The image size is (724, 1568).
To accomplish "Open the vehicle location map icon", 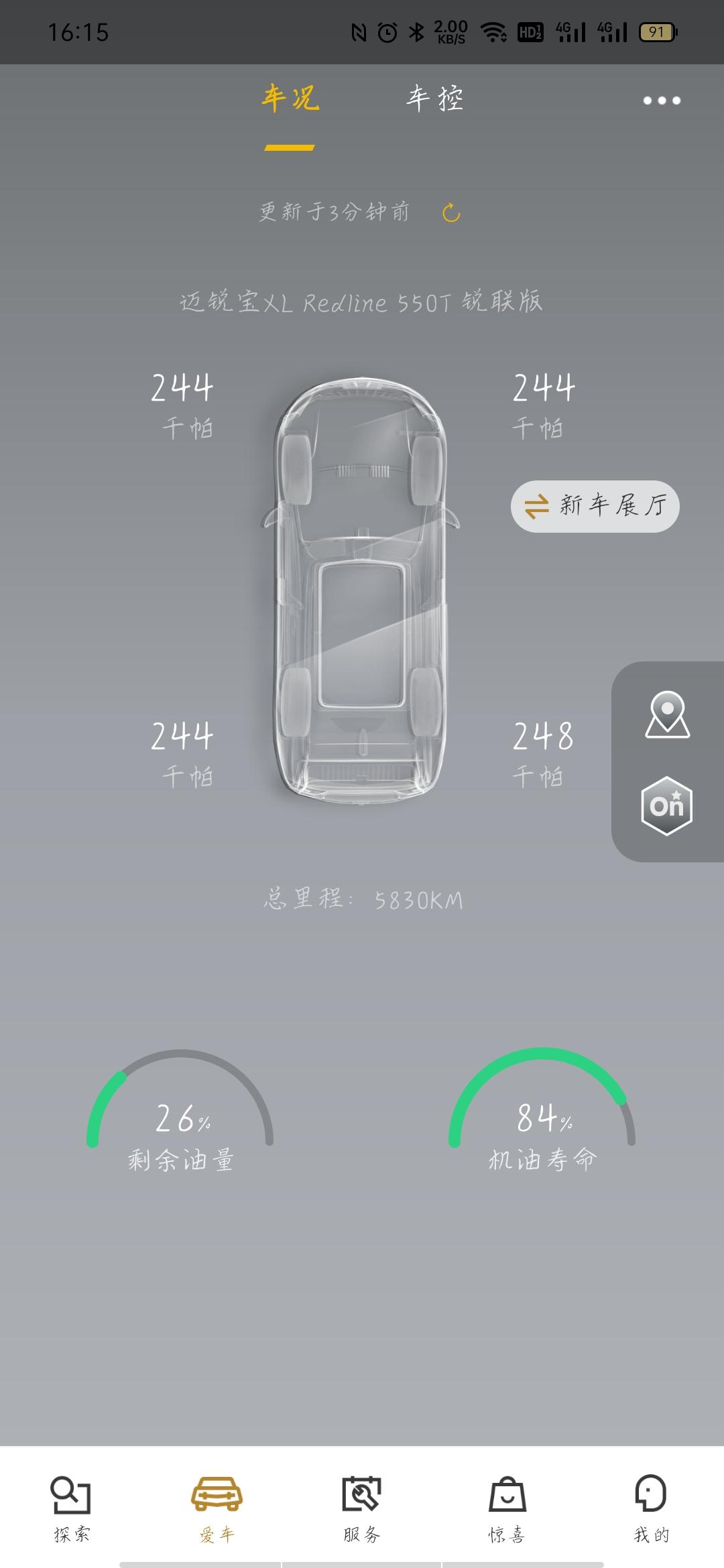I will [x=667, y=715].
